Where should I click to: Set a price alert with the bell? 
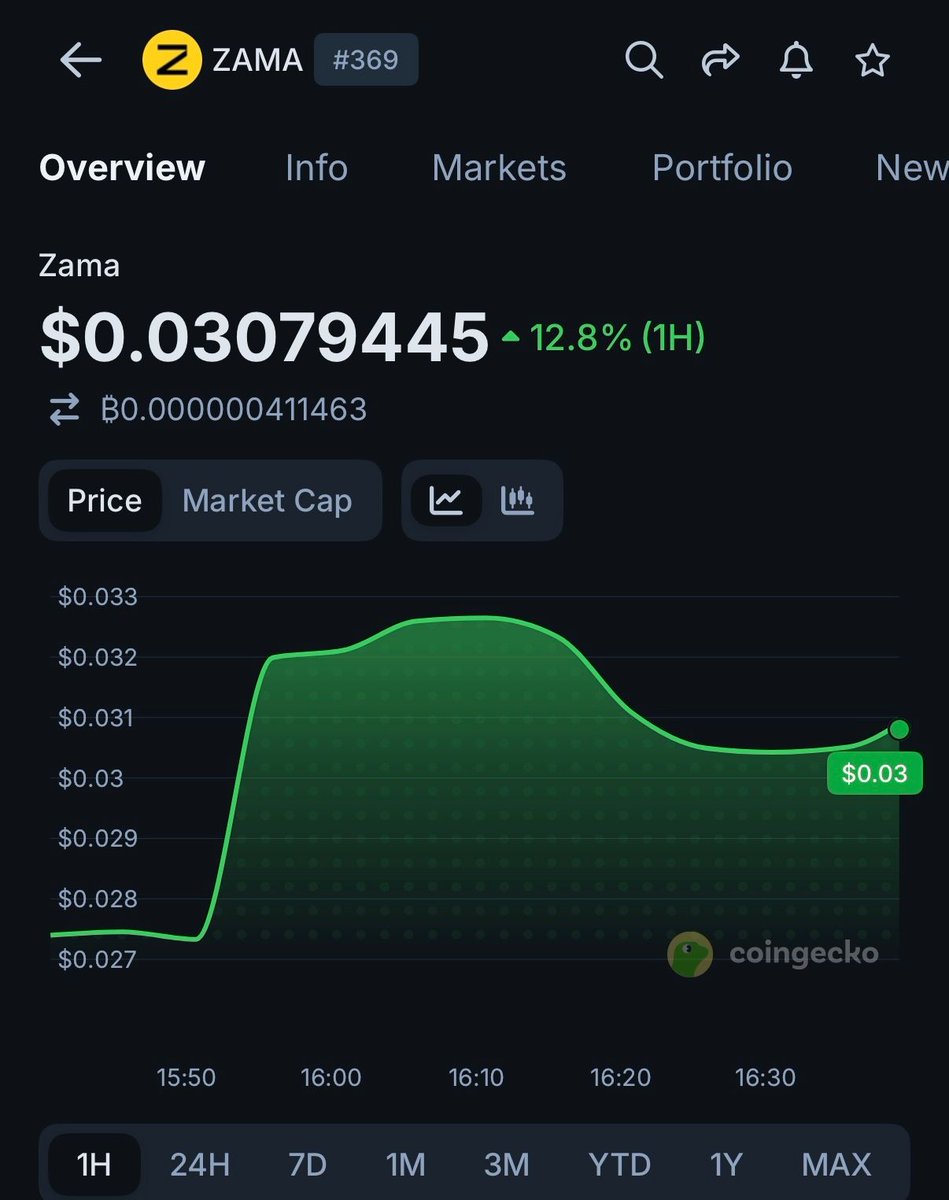(x=796, y=61)
